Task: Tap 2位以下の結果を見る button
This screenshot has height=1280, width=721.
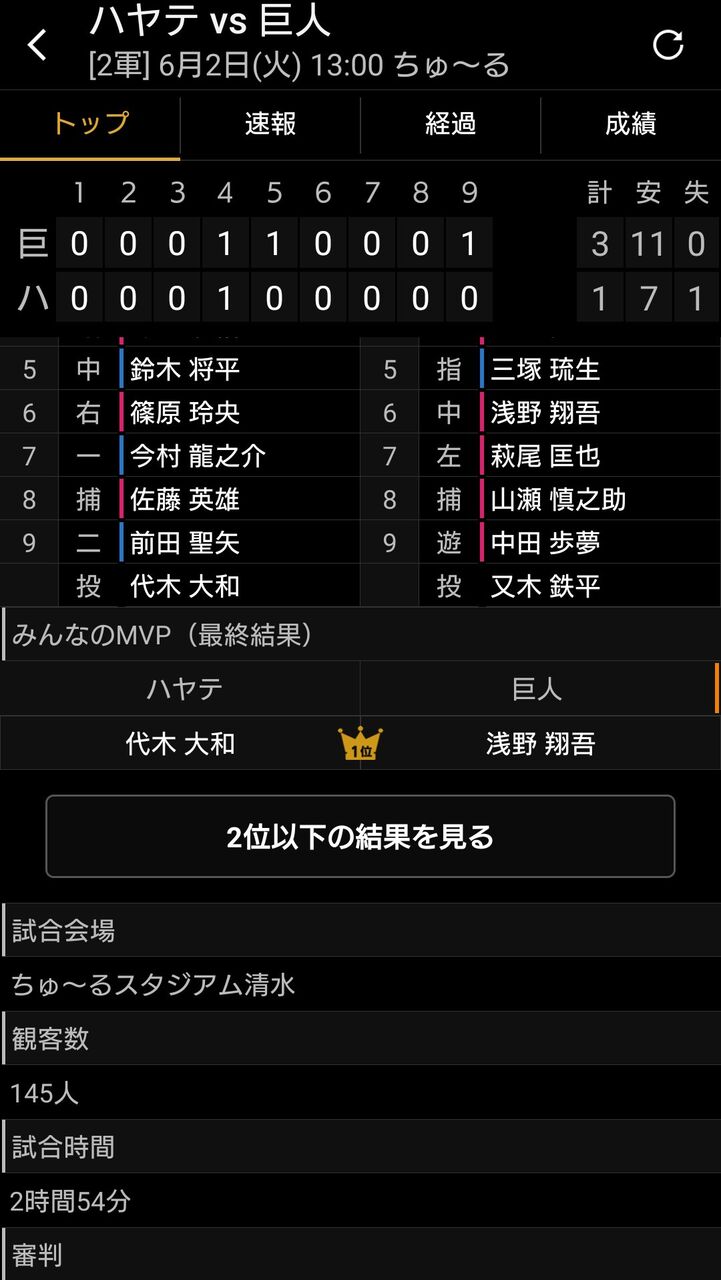Action: [360, 837]
